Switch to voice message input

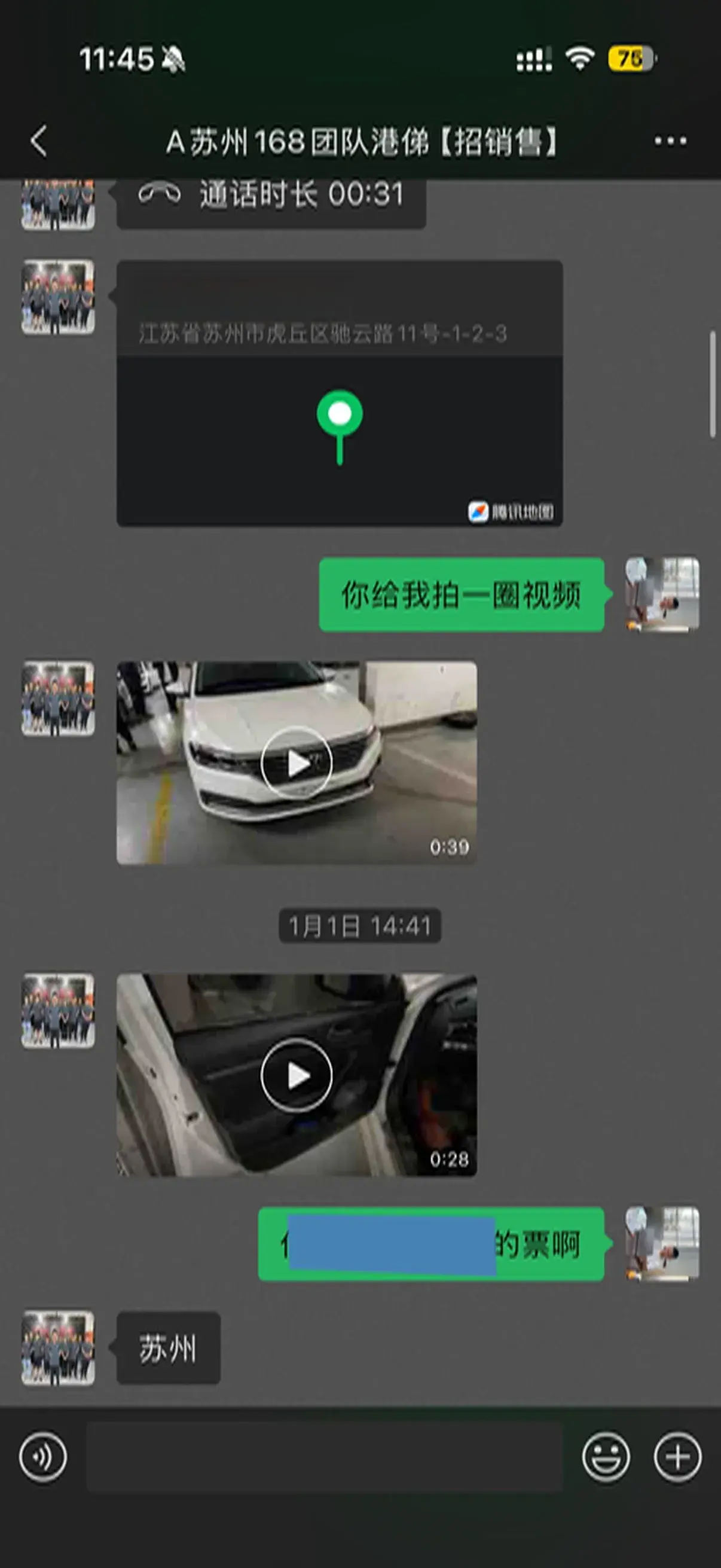[42, 1457]
